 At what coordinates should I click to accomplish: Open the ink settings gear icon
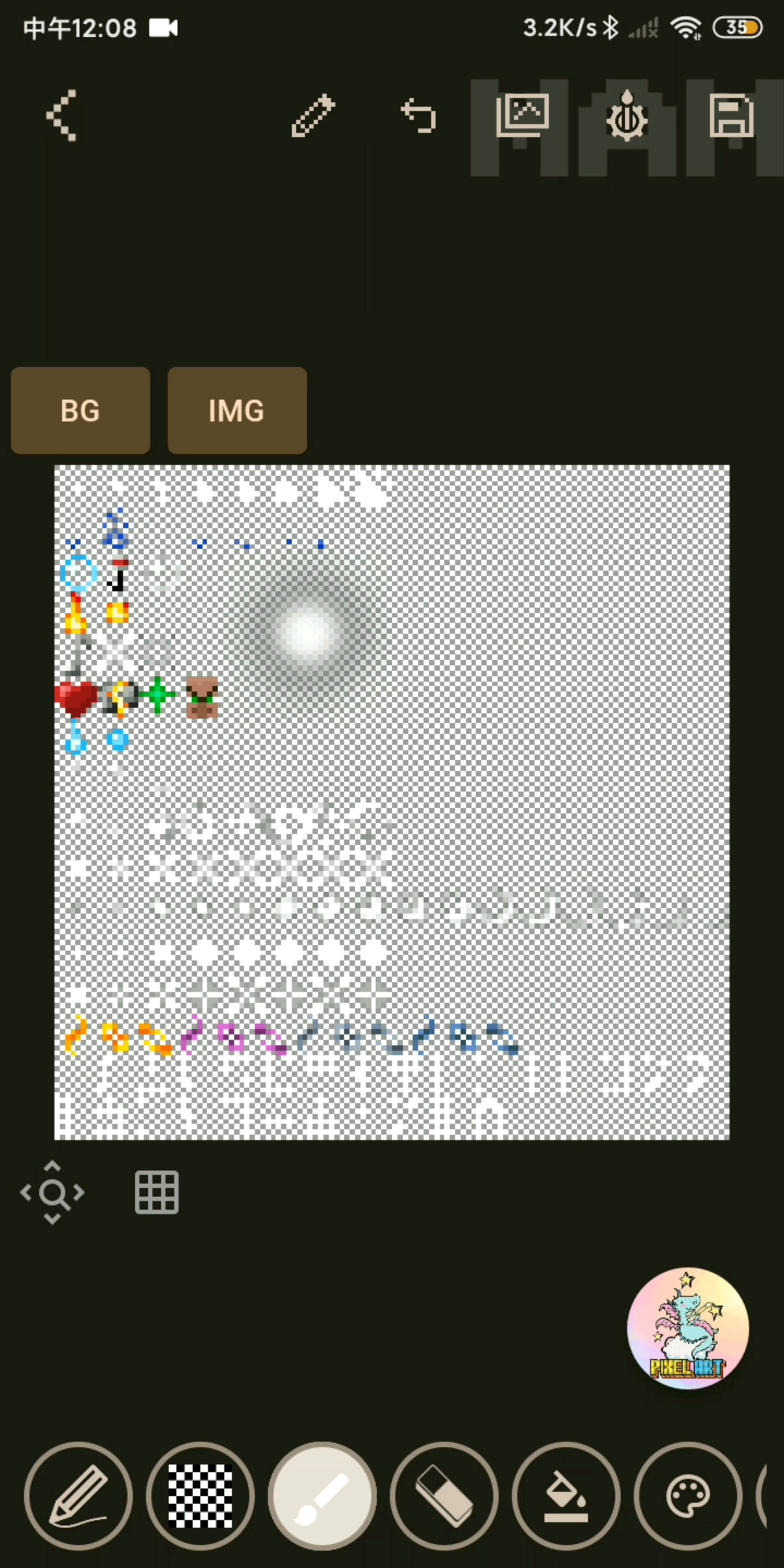click(627, 115)
